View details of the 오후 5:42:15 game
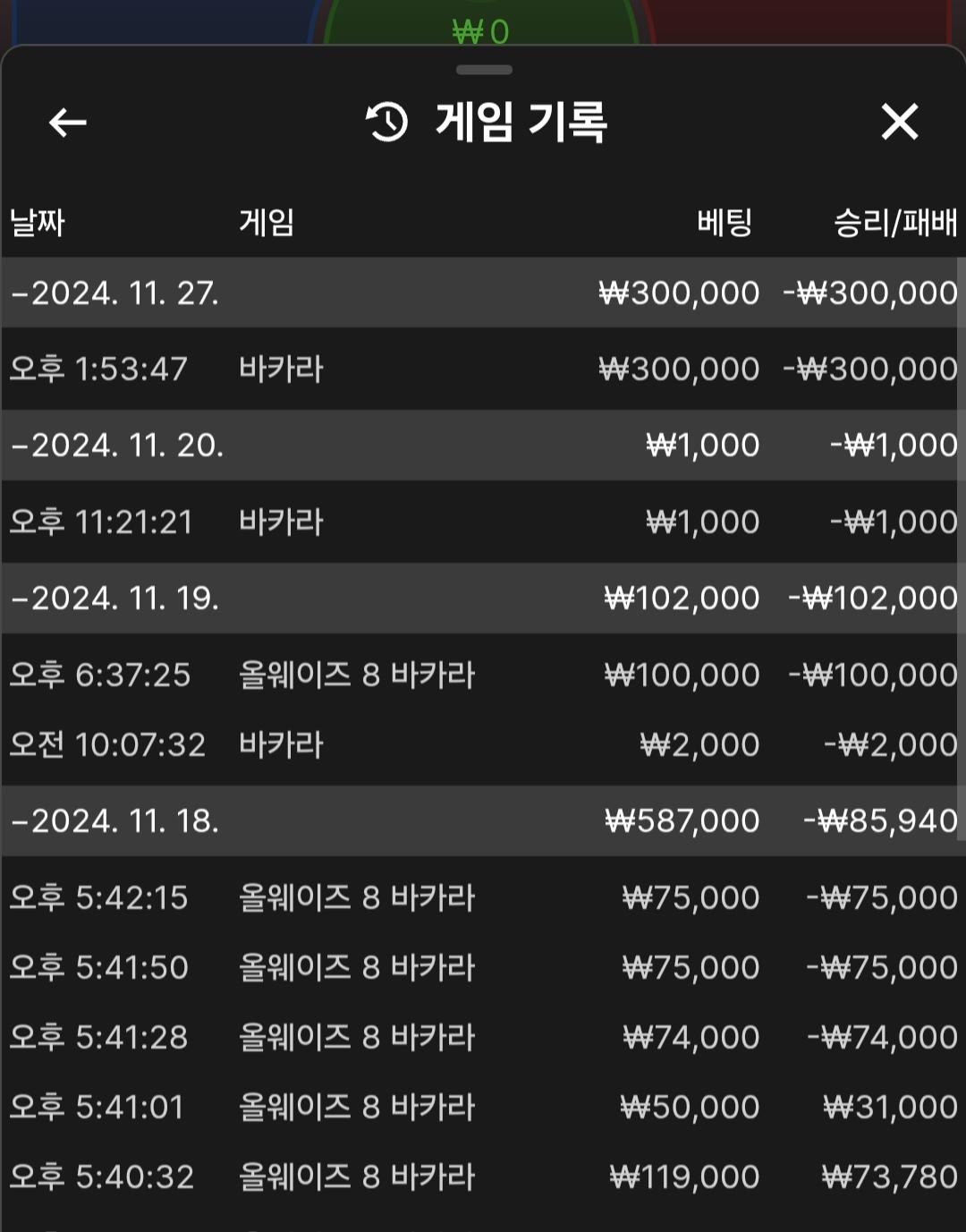The width and height of the screenshot is (966, 1232). coord(483,898)
